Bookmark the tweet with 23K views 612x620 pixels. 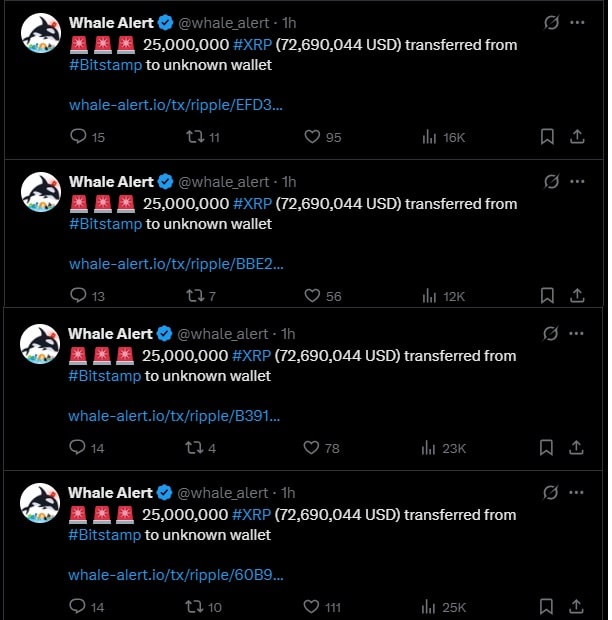547,448
